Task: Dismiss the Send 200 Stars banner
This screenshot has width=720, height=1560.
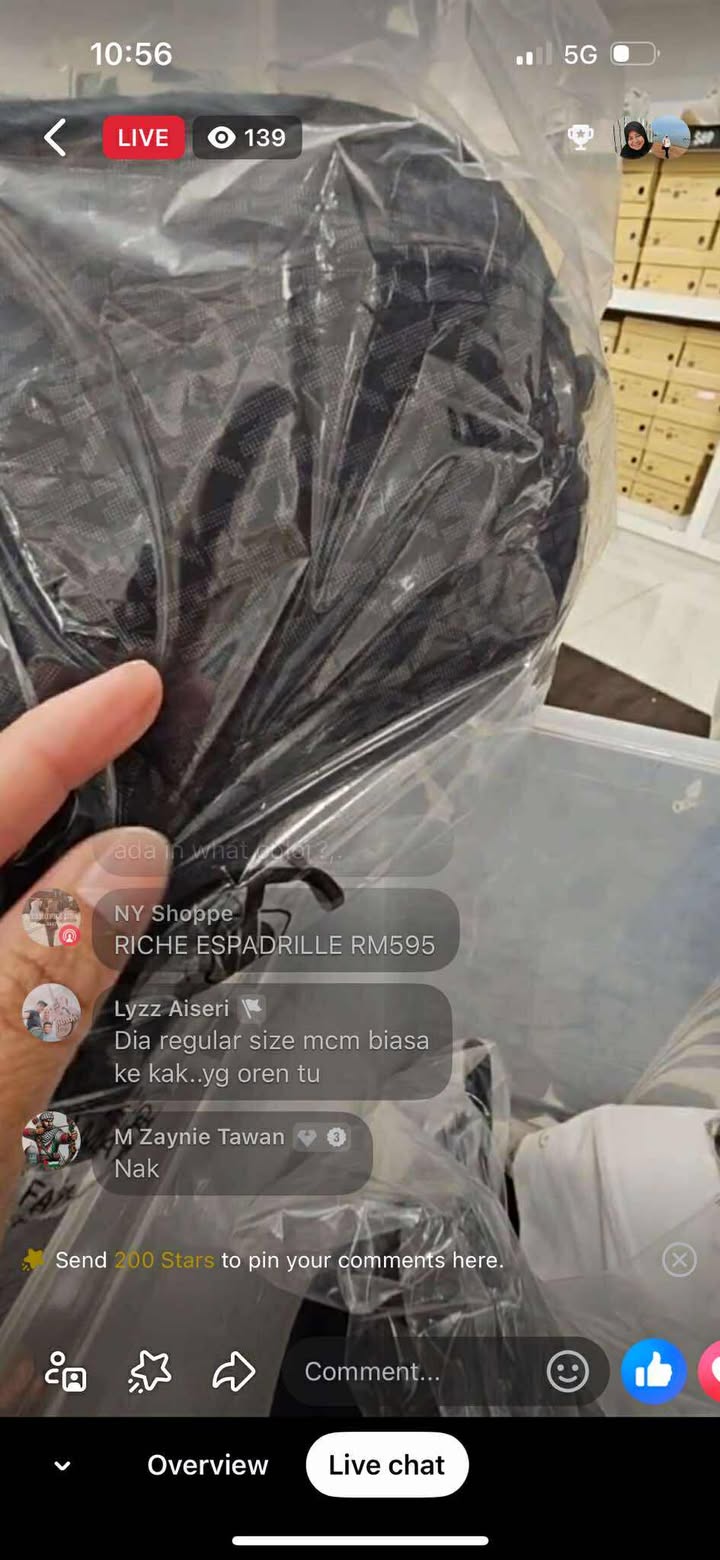Action: tap(679, 1260)
